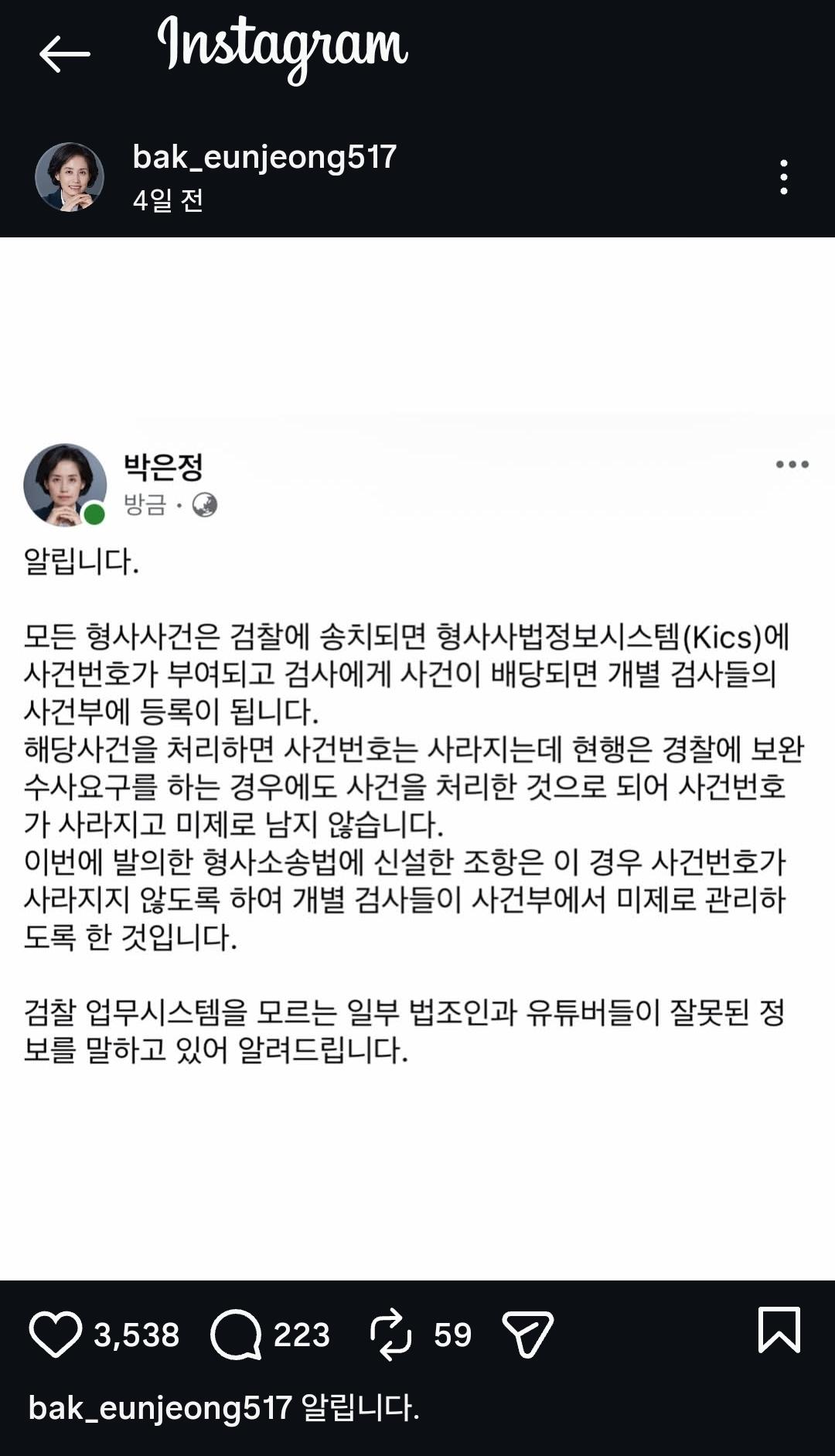The height and width of the screenshot is (1456, 835).
Task: Go back with the top arrow
Action: coord(65,54)
